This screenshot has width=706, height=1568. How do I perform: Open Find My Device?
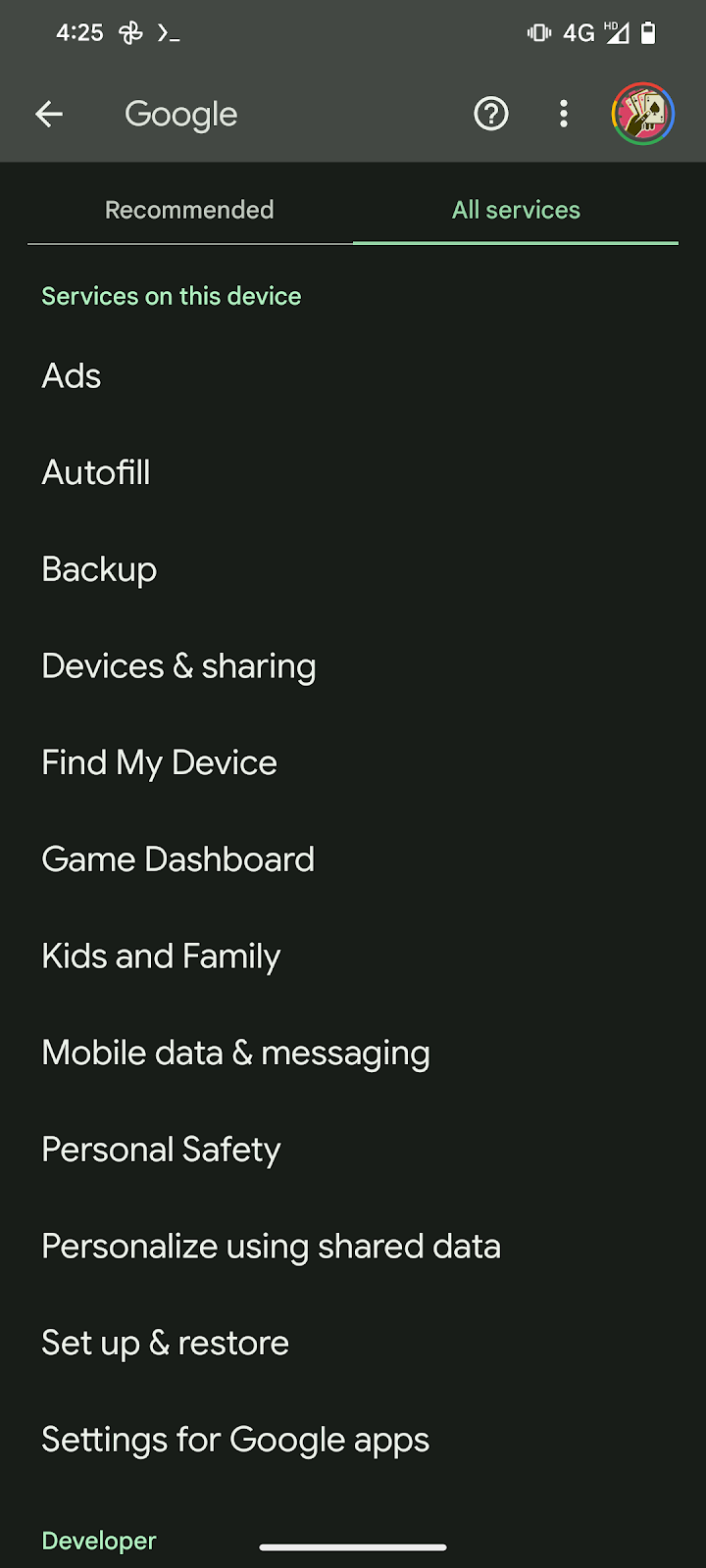[x=353, y=763]
